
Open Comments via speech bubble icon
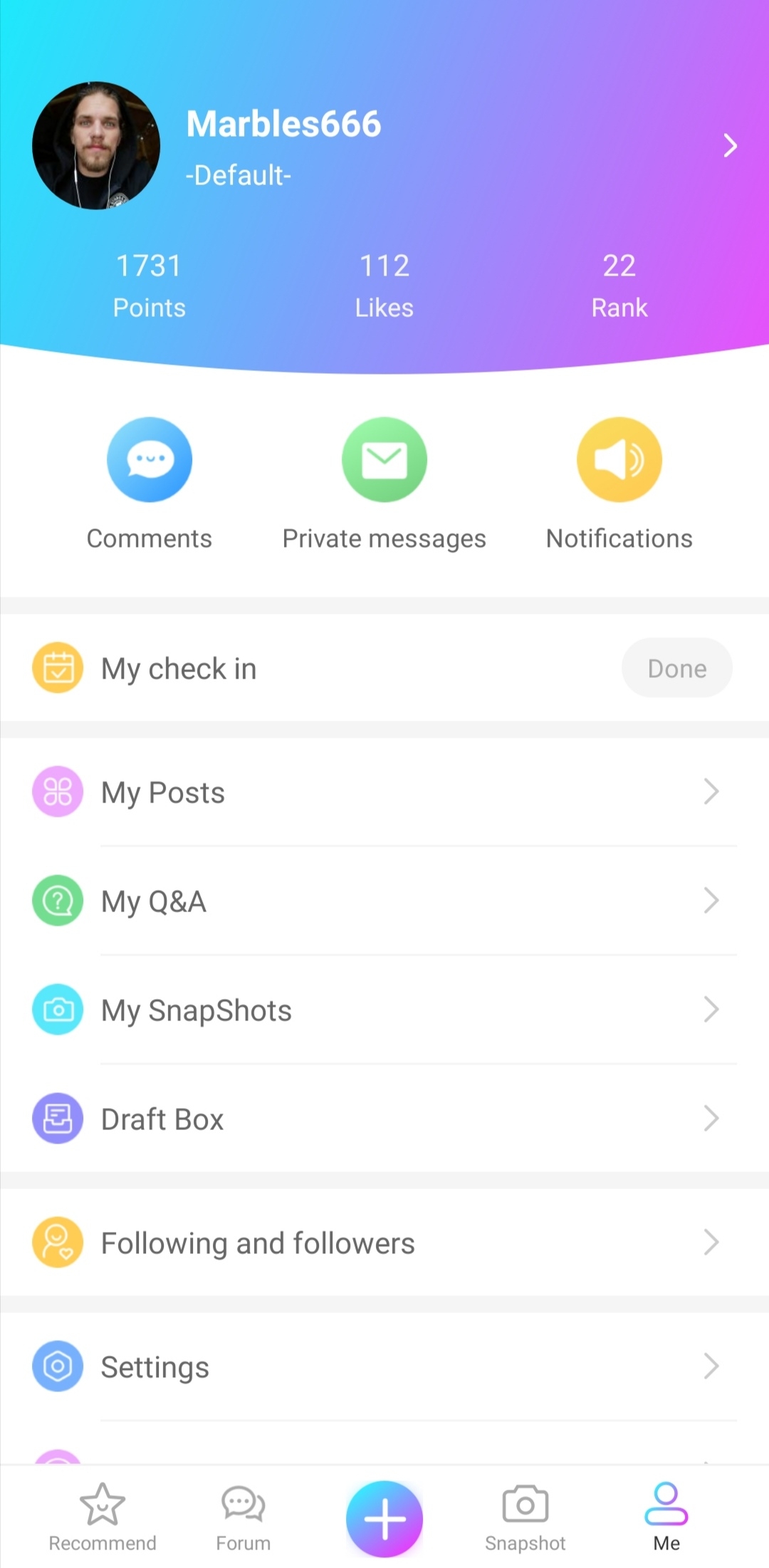click(149, 459)
